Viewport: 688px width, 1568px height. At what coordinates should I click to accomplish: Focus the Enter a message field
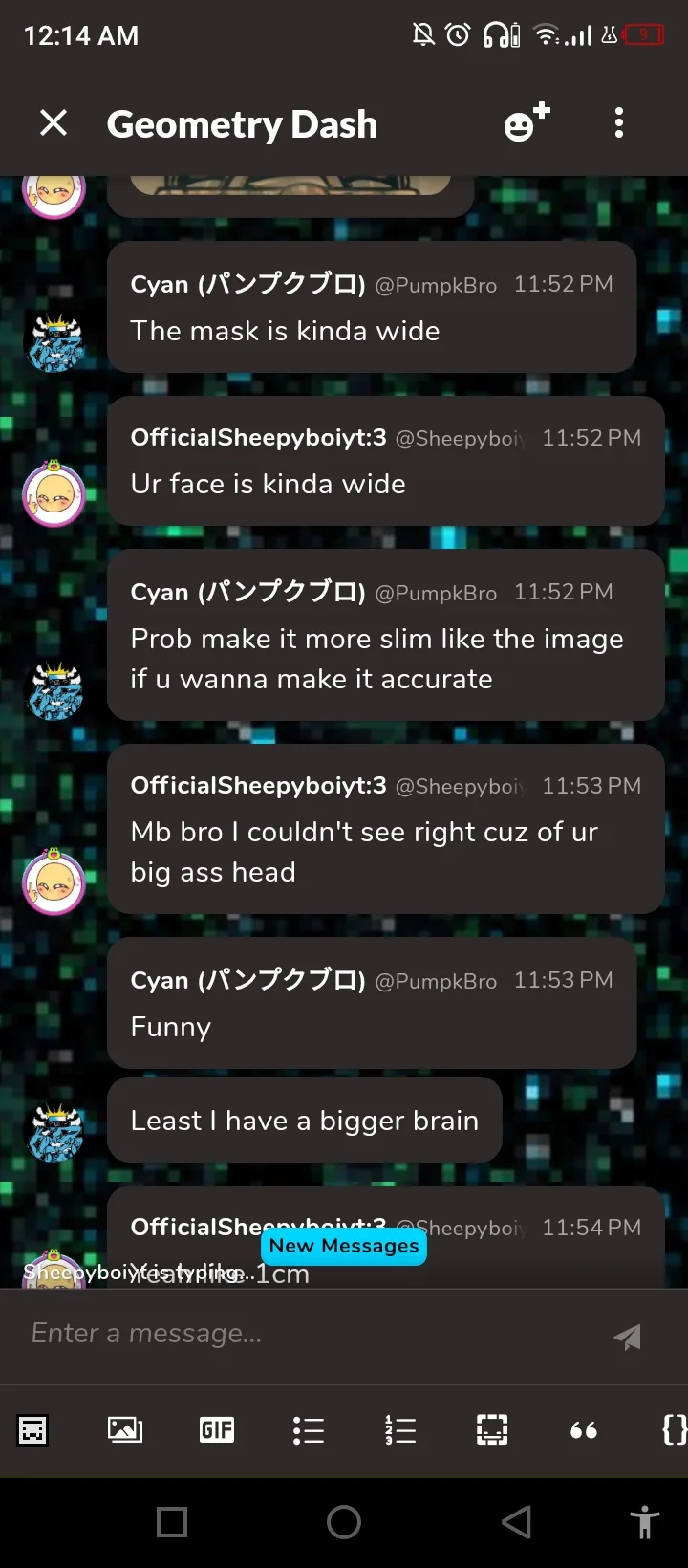coord(306,1334)
